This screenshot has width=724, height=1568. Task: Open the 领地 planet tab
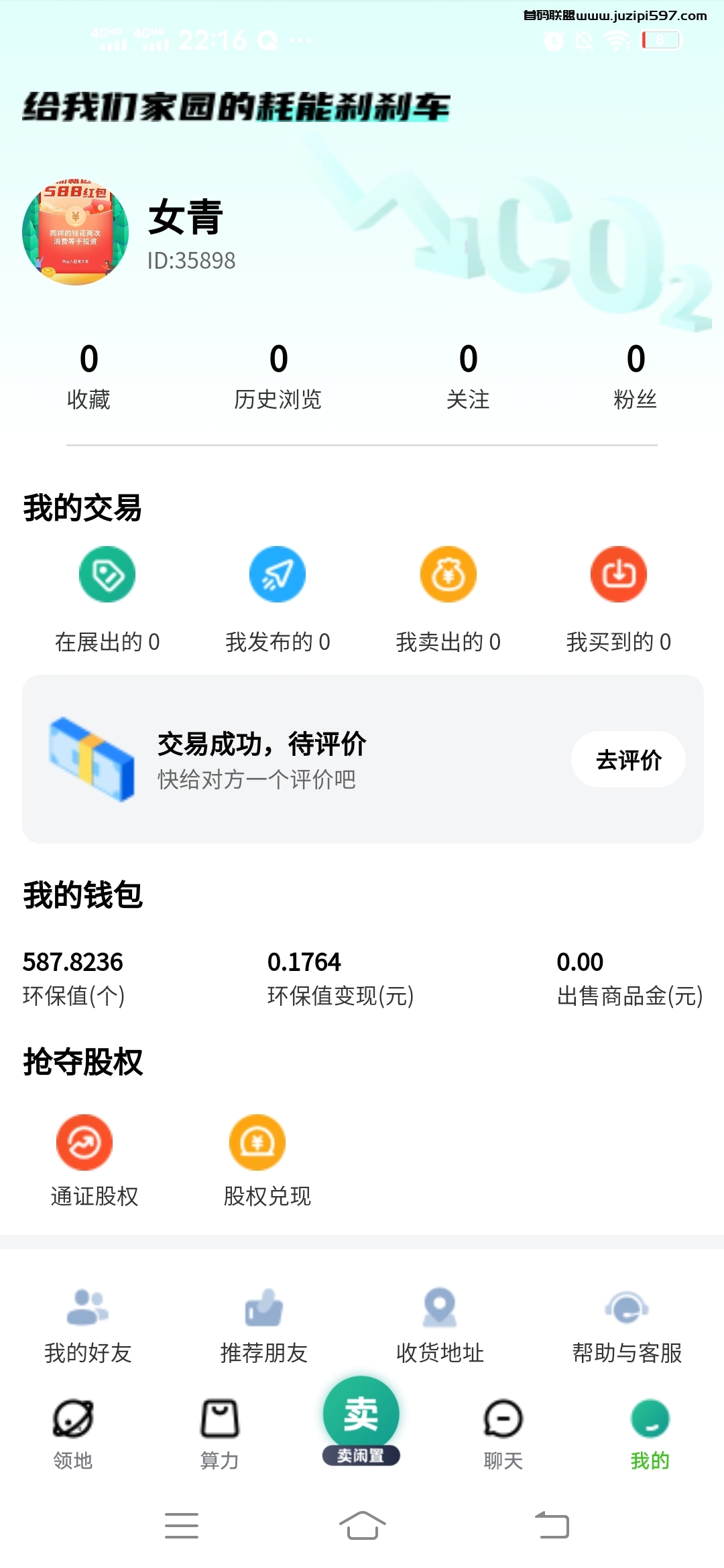pyautogui.click(x=72, y=1423)
